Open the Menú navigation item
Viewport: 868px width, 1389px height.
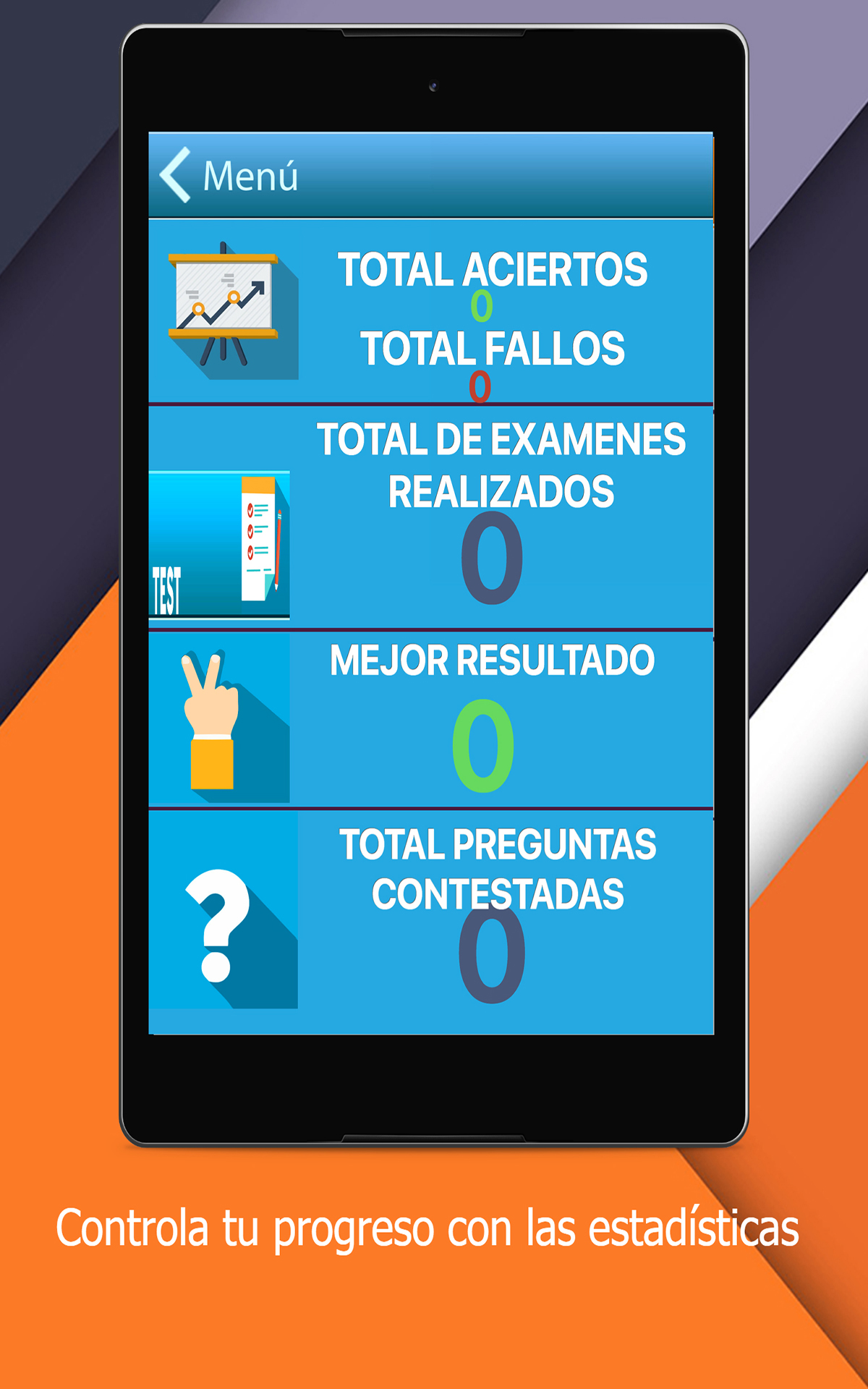[251, 174]
